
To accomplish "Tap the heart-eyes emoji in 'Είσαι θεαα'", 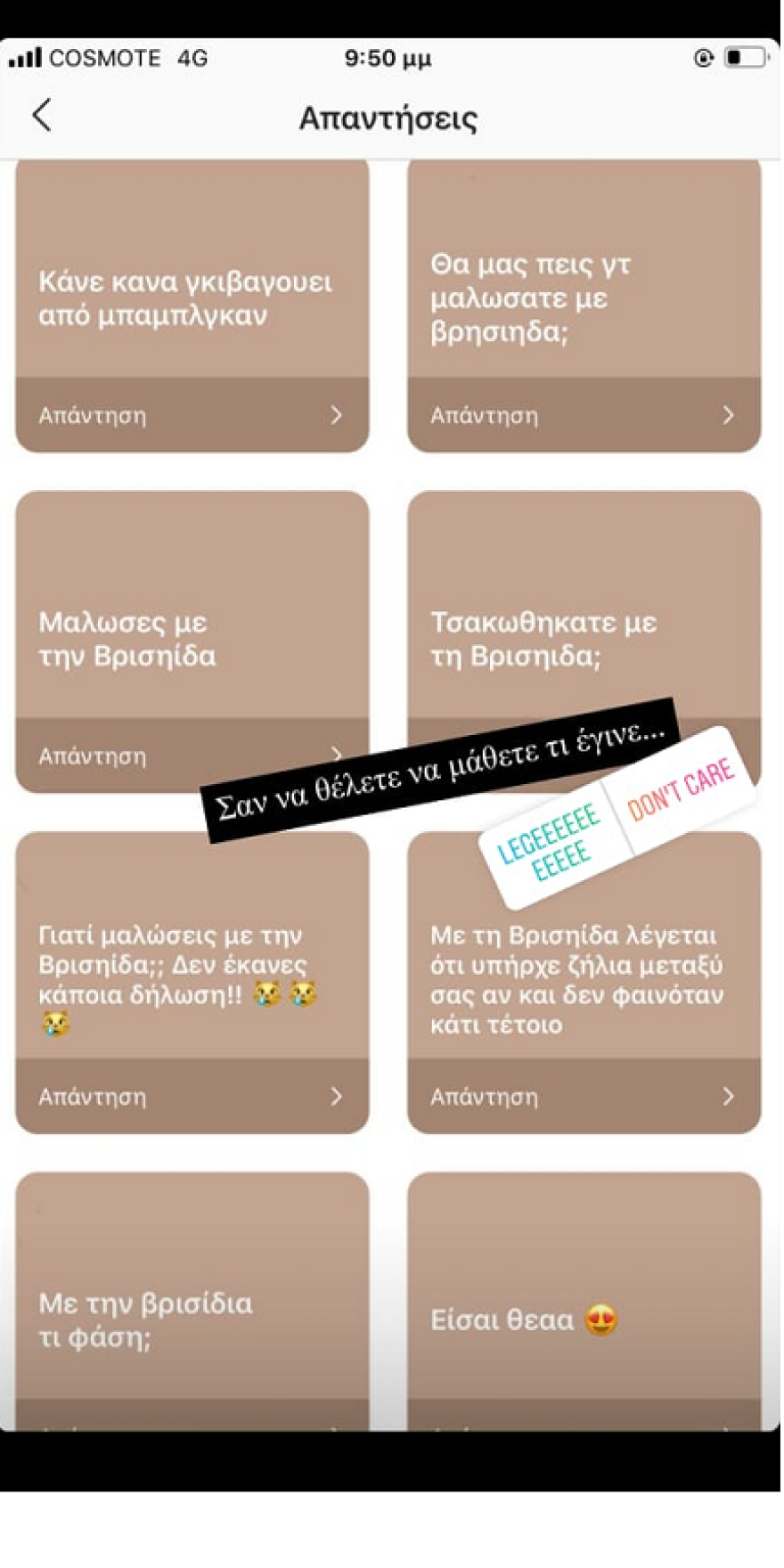I will (x=602, y=1319).
